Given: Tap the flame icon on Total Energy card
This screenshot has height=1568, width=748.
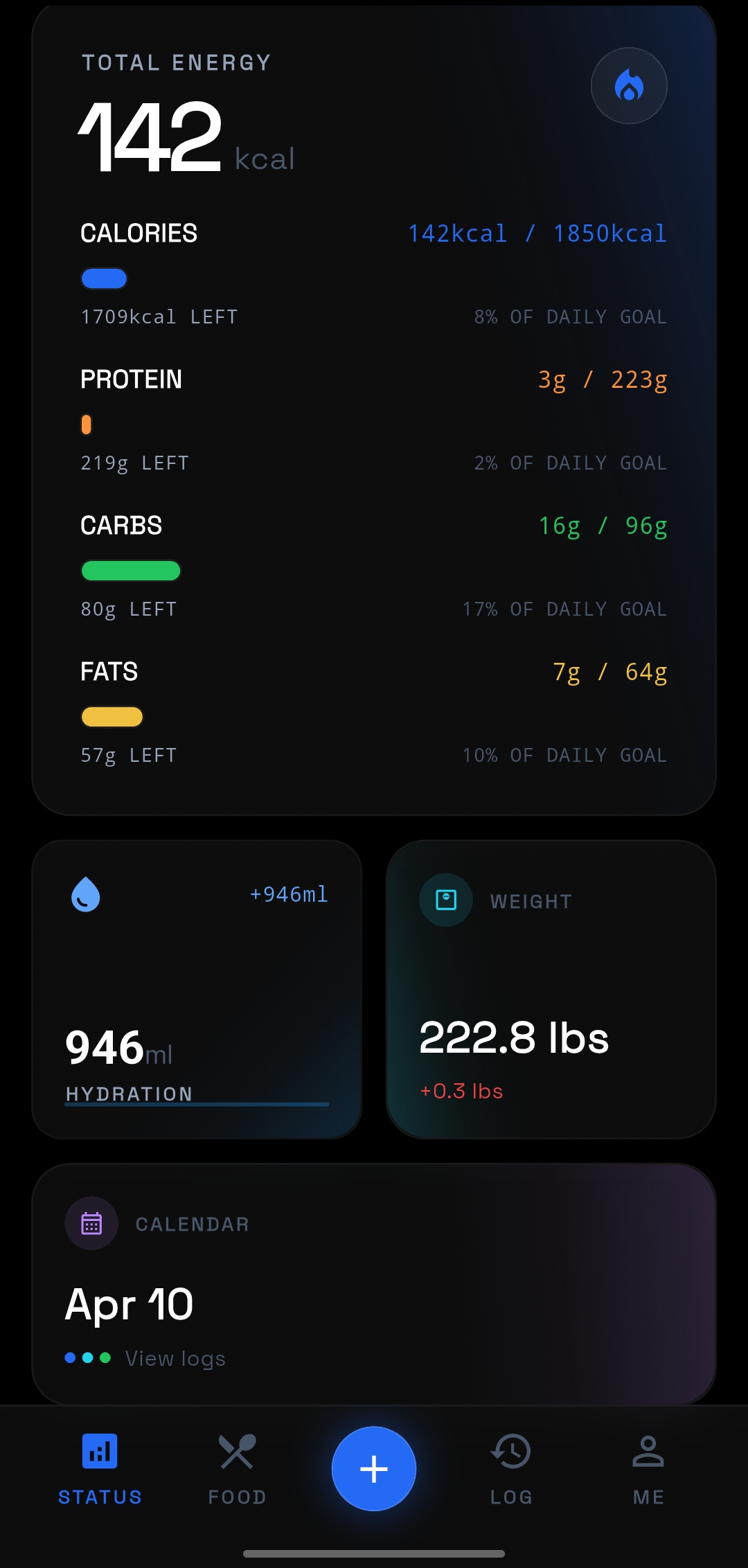Looking at the screenshot, I should (628, 84).
